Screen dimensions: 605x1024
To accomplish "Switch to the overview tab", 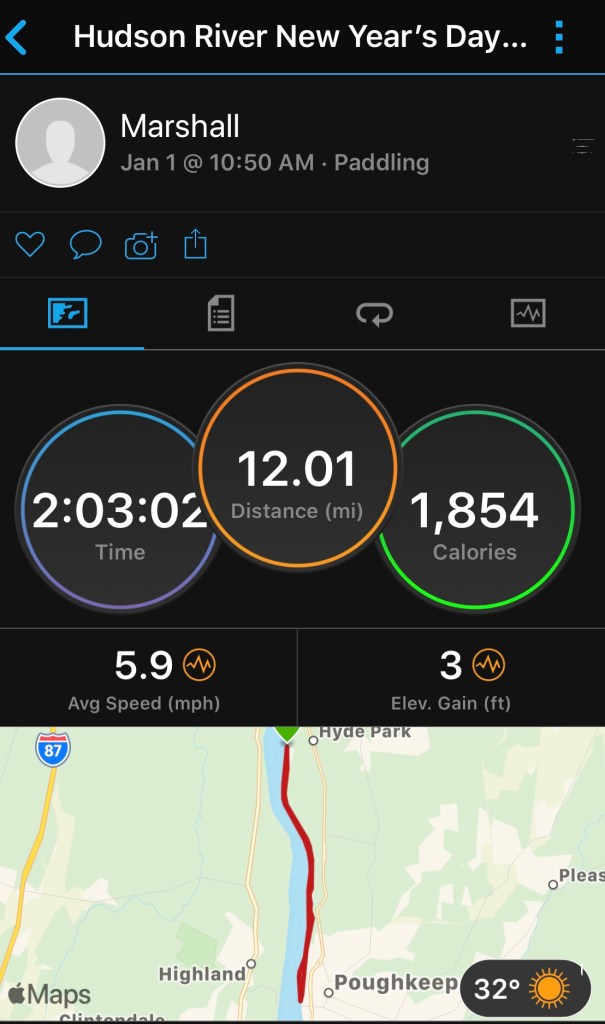I will click(68, 314).
